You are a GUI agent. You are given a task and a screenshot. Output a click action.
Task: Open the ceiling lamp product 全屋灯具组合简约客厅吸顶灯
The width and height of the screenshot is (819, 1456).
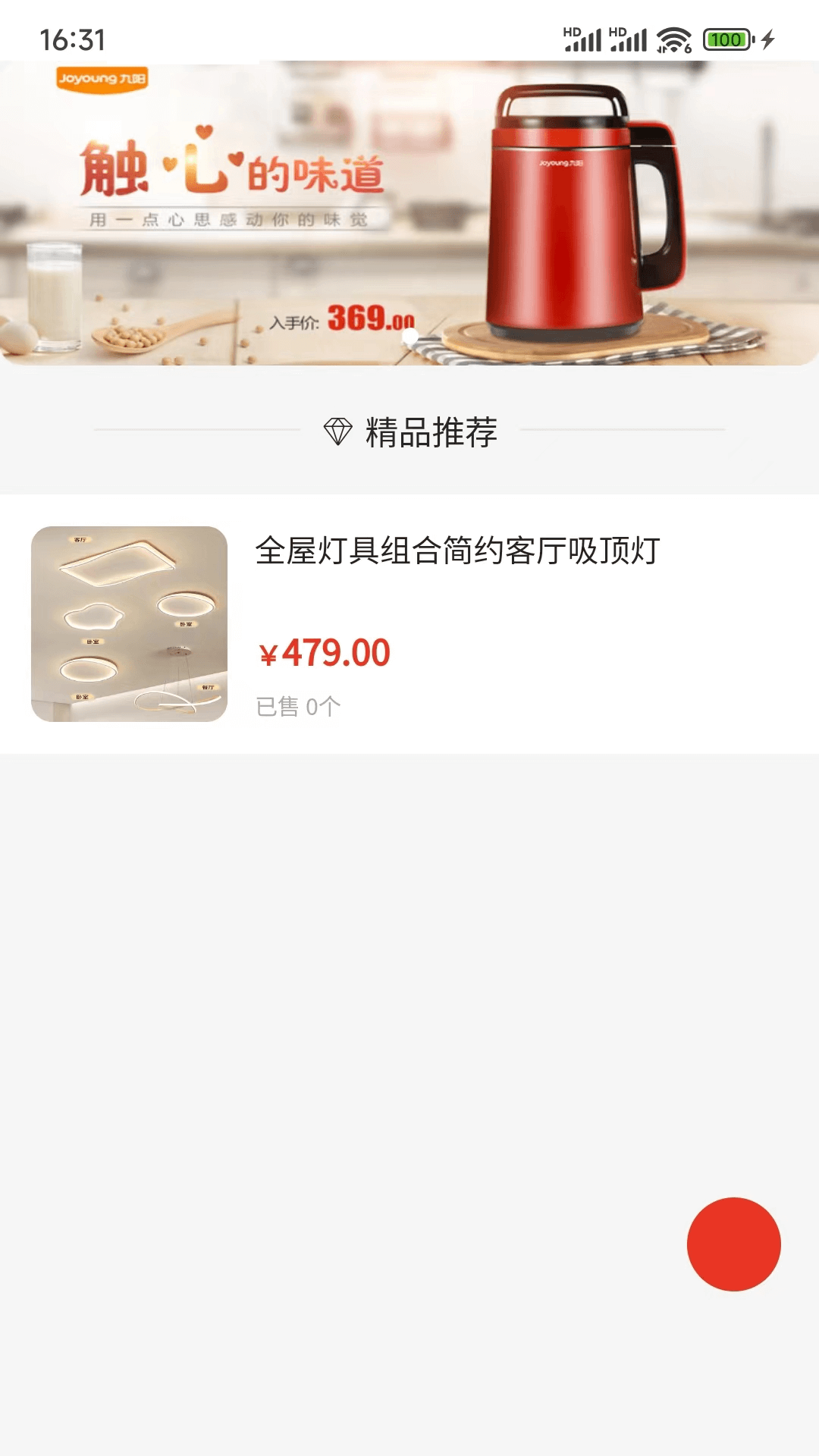point(458,554)
